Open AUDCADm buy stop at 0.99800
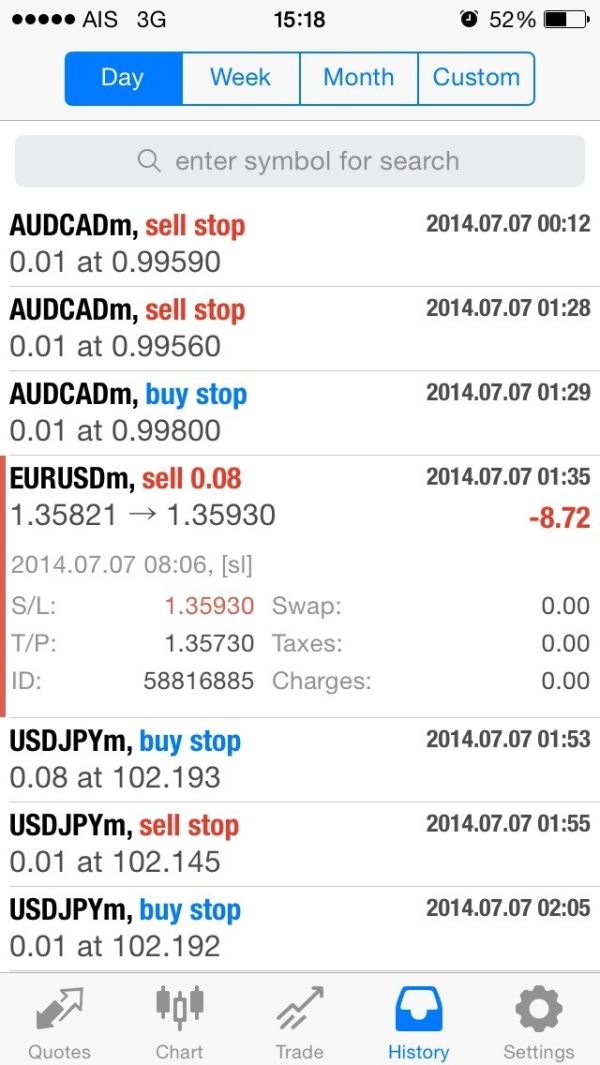Screen dimensions: 600x1065 coord(300,413)
